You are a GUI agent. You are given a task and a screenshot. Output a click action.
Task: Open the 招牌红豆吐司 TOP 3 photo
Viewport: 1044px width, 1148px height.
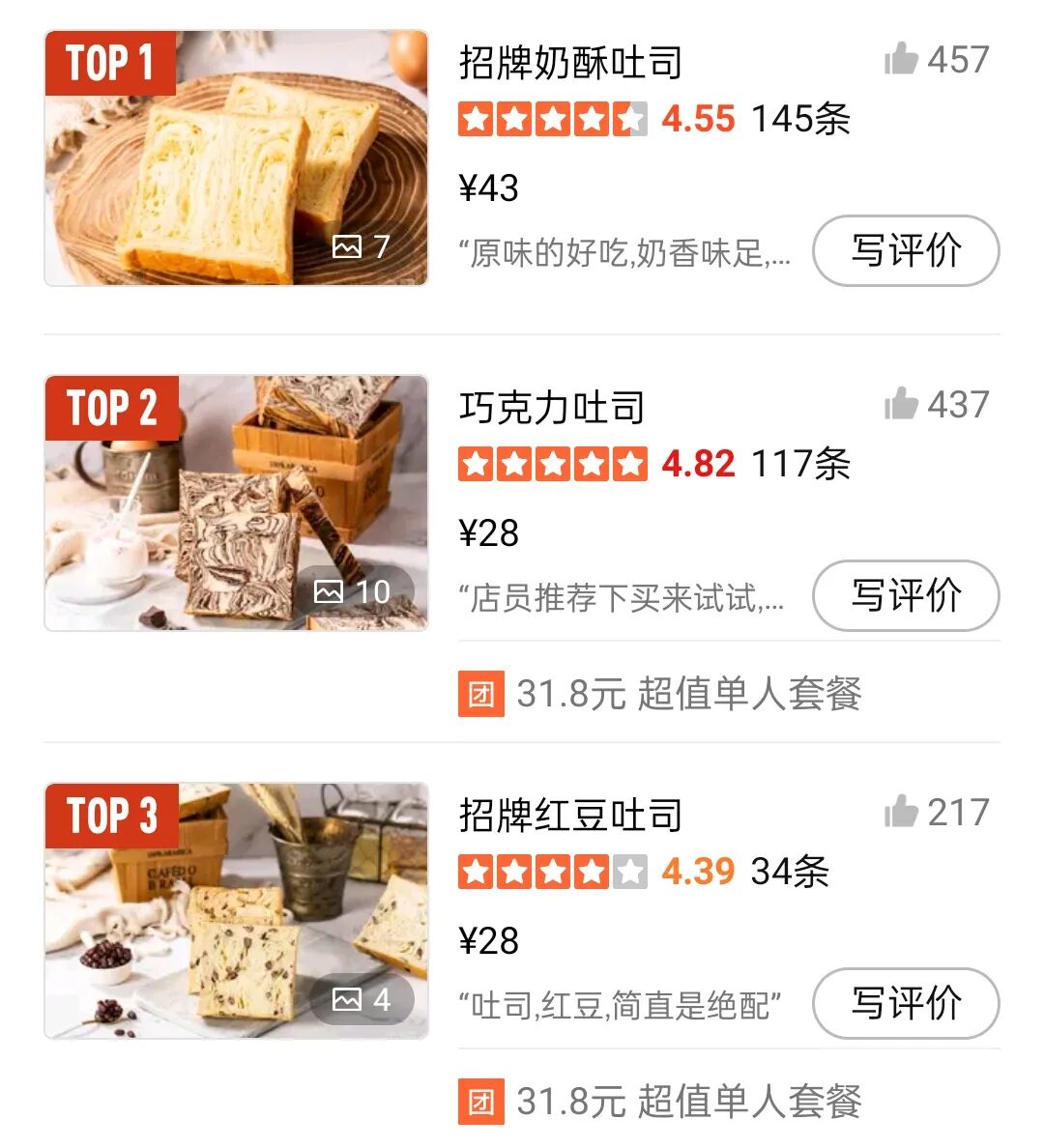[236, 911]
